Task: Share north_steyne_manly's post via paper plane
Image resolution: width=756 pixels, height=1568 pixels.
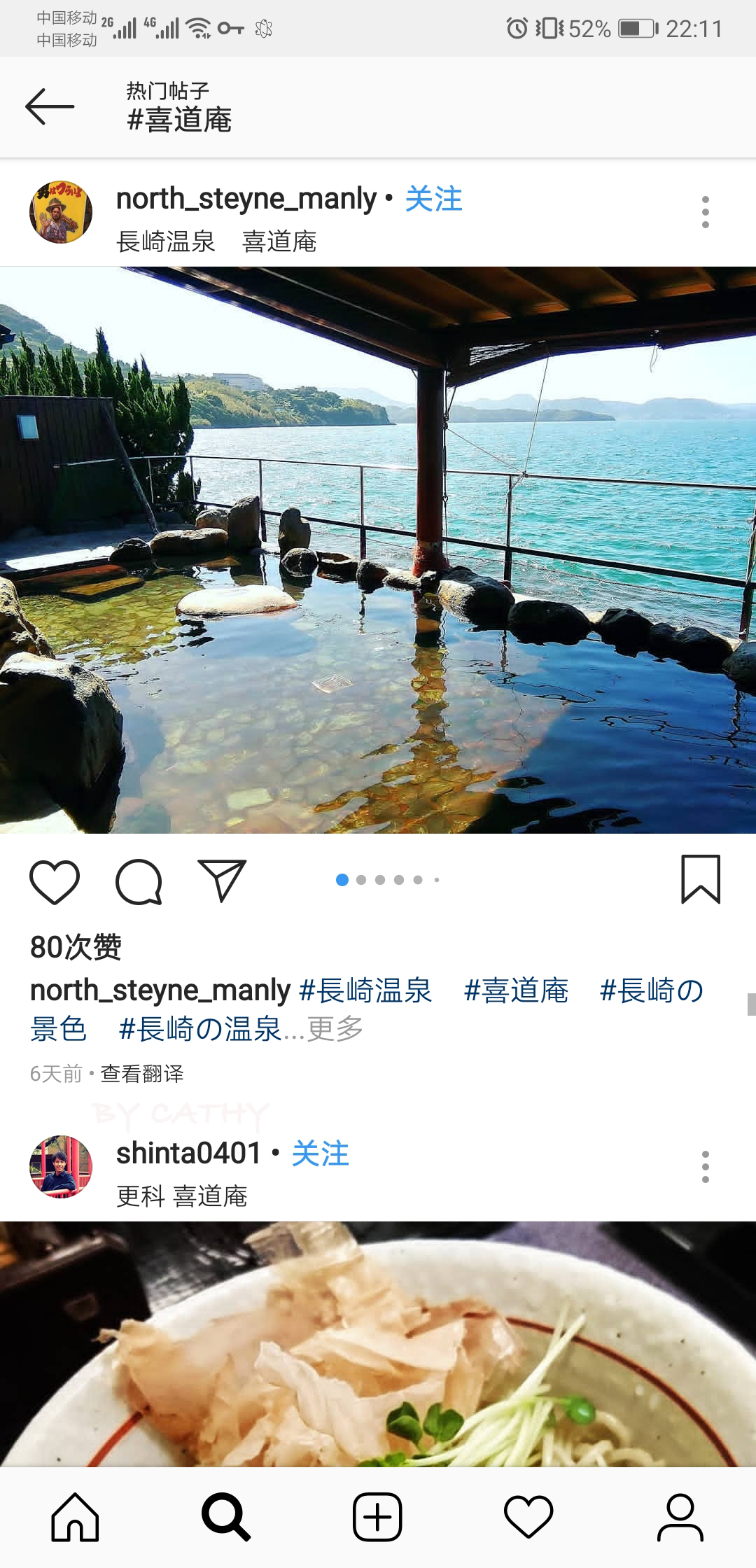Action: coord(222,880)
